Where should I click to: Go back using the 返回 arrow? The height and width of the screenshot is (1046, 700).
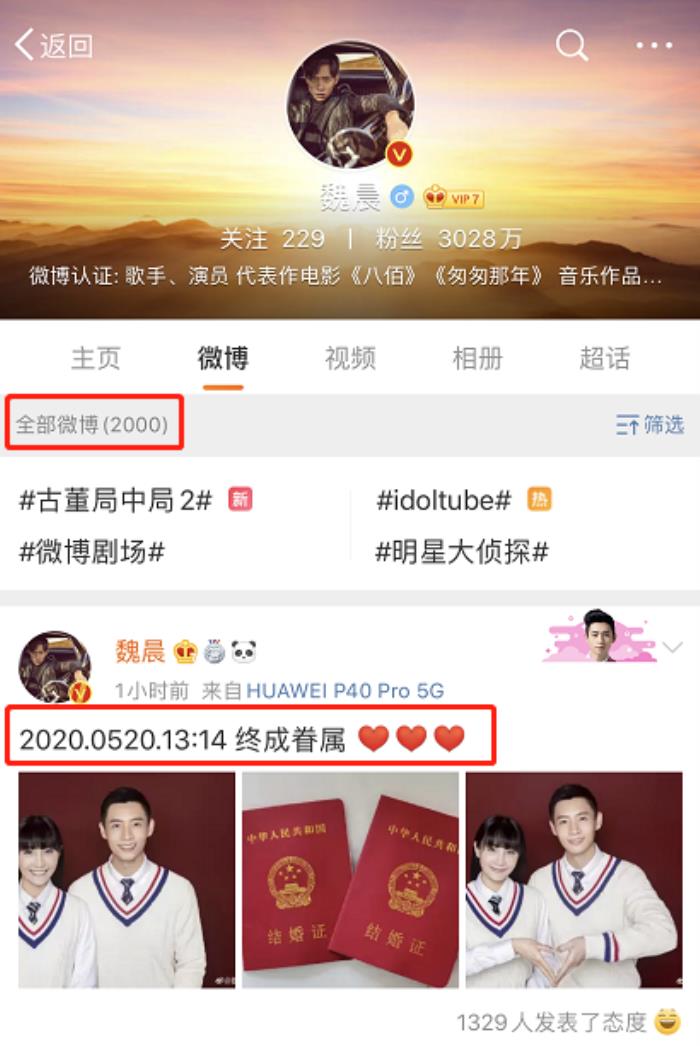click(x=54, y=45)
